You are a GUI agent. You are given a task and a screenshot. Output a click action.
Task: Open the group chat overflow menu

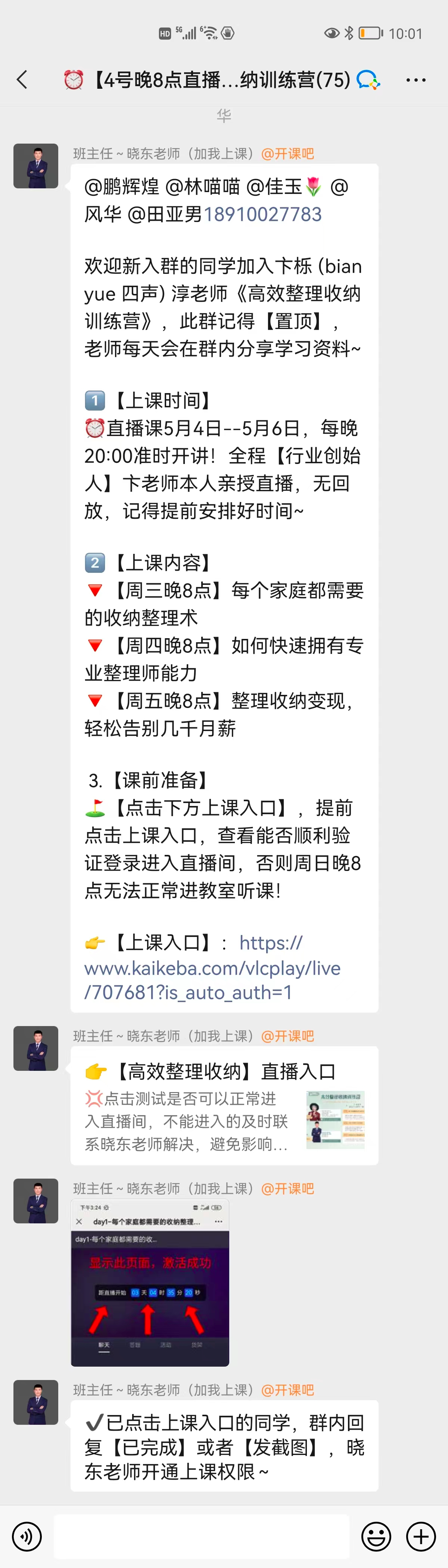416,80
